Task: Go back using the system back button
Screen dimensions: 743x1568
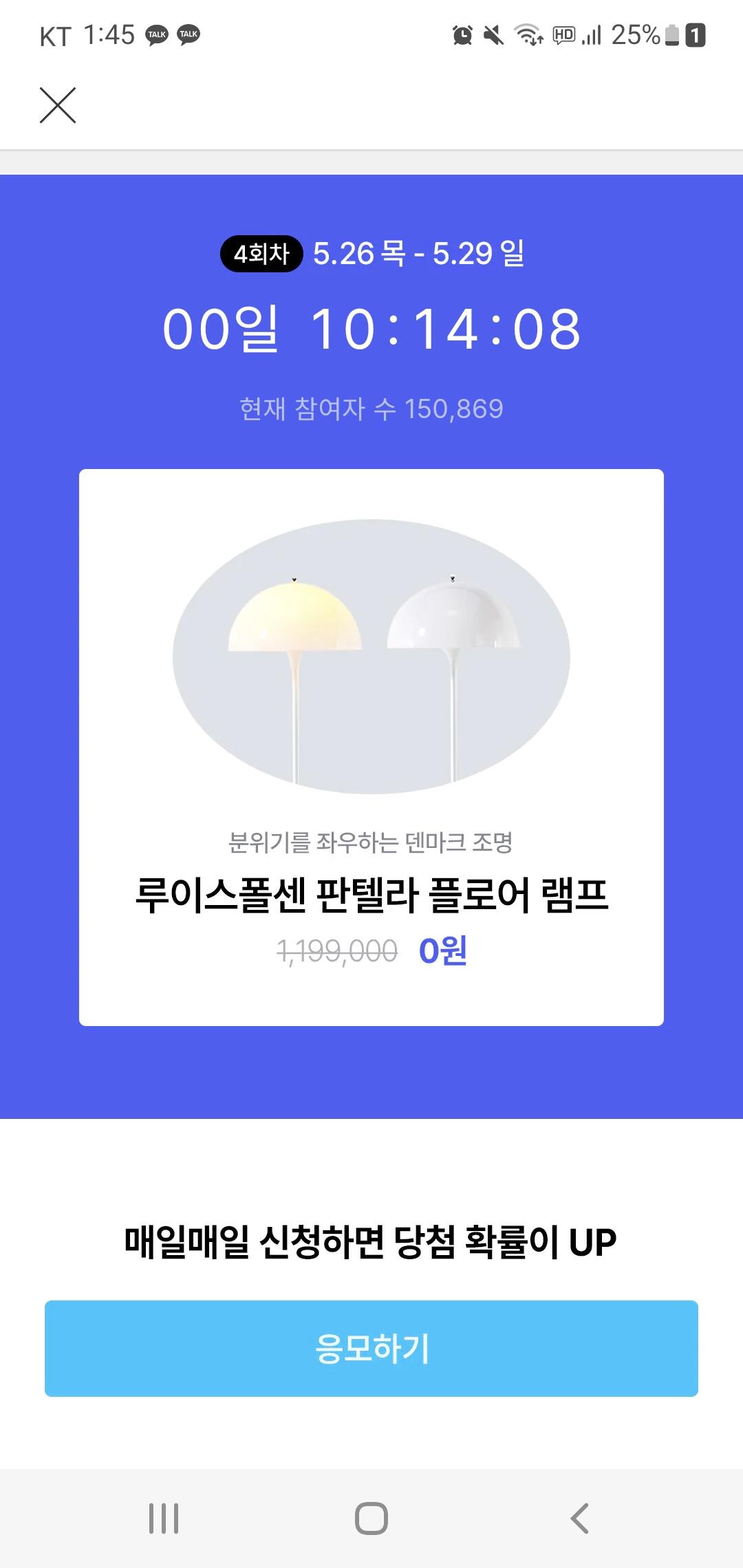Action: click(580, 1518)
